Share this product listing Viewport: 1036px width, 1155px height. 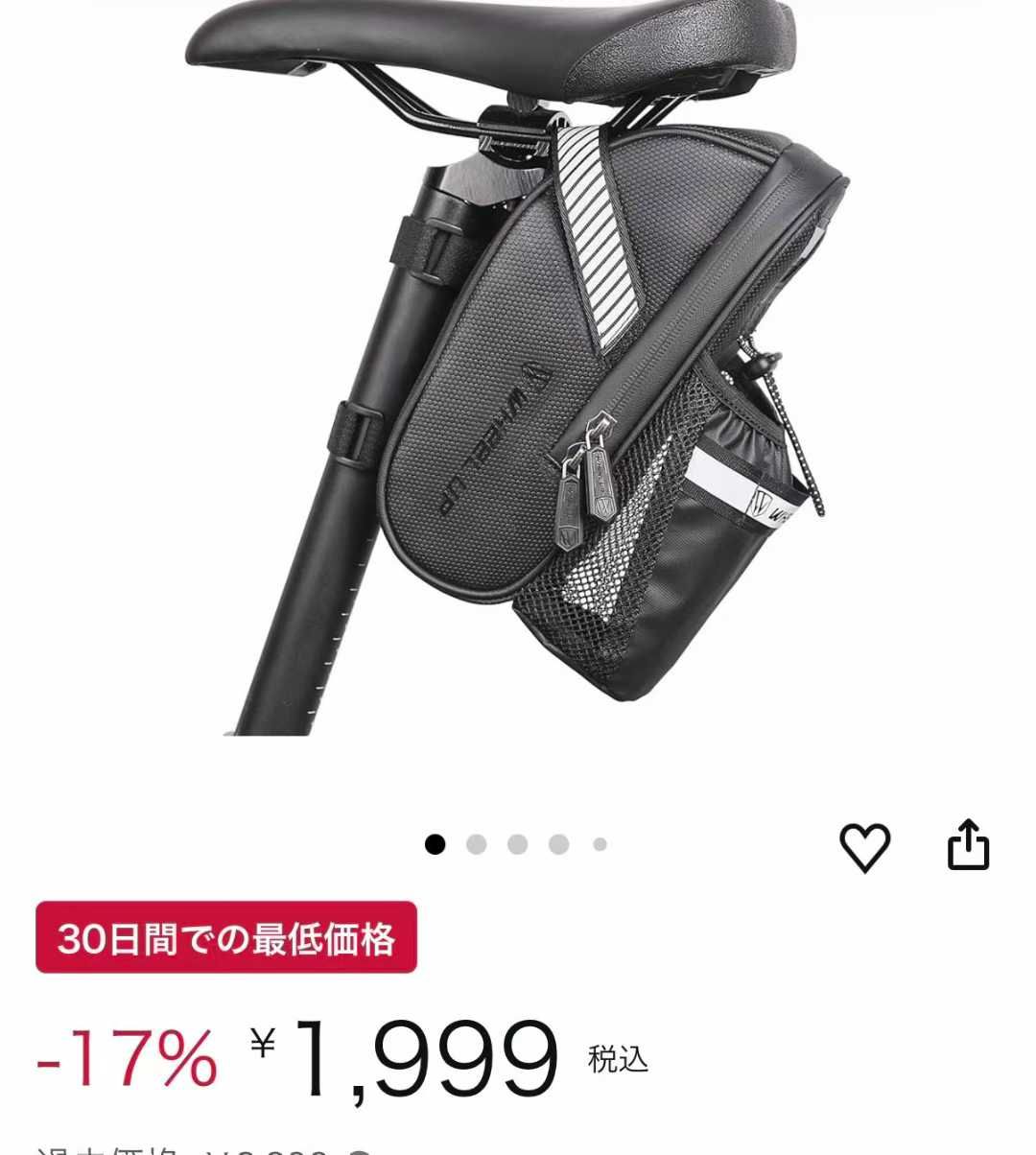tap(967, 845)
